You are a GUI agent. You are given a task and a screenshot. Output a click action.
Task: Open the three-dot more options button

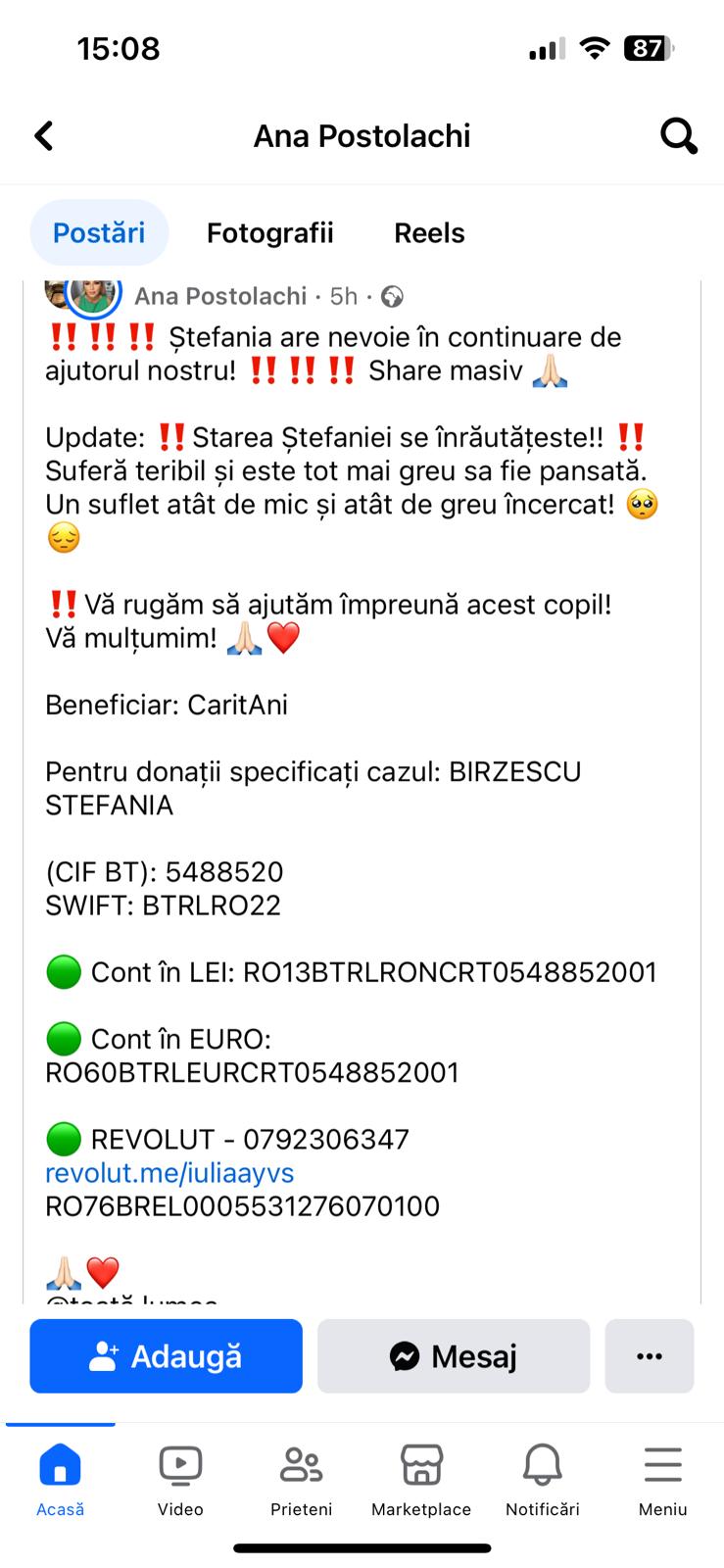pyautogui.click(x=649, y=1356)
